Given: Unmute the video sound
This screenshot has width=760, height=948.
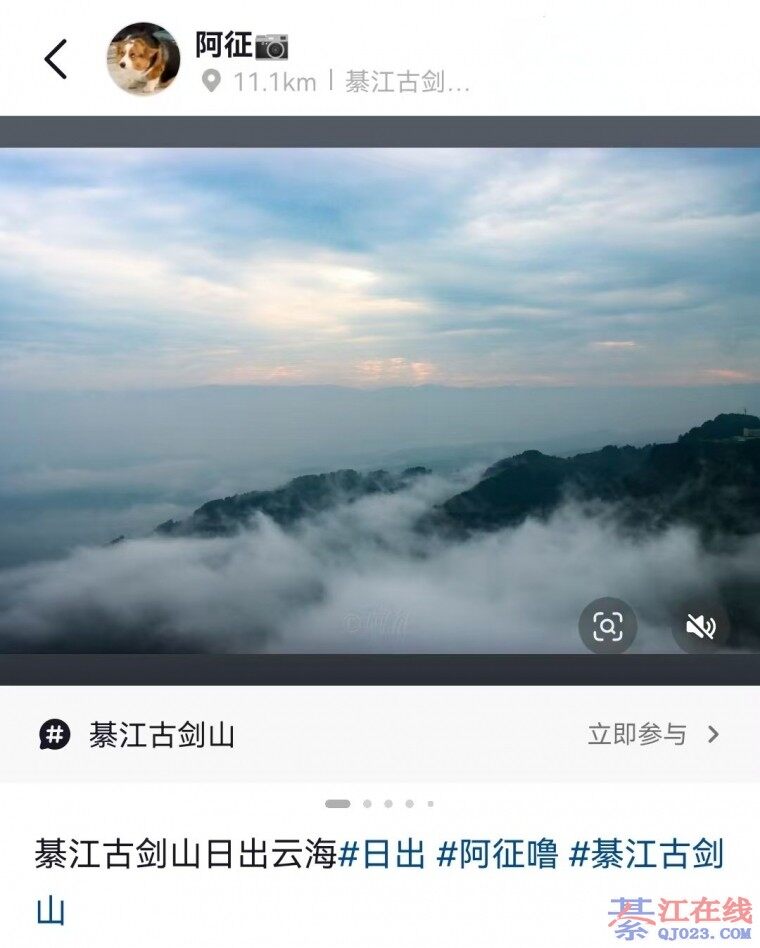Looking at the screenshot, I should click(x=700, y=627).
